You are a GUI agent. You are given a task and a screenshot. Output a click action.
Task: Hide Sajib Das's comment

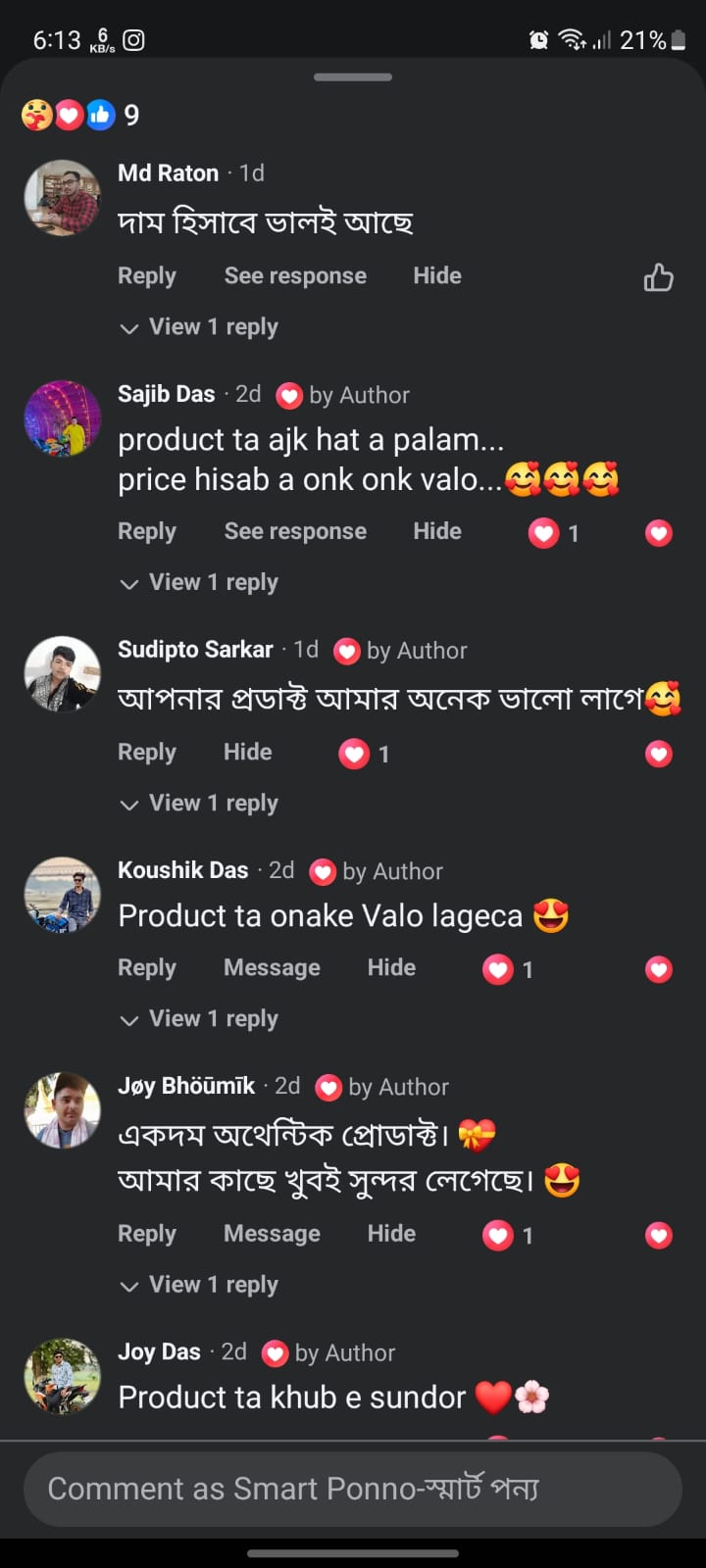click(437, 531)
